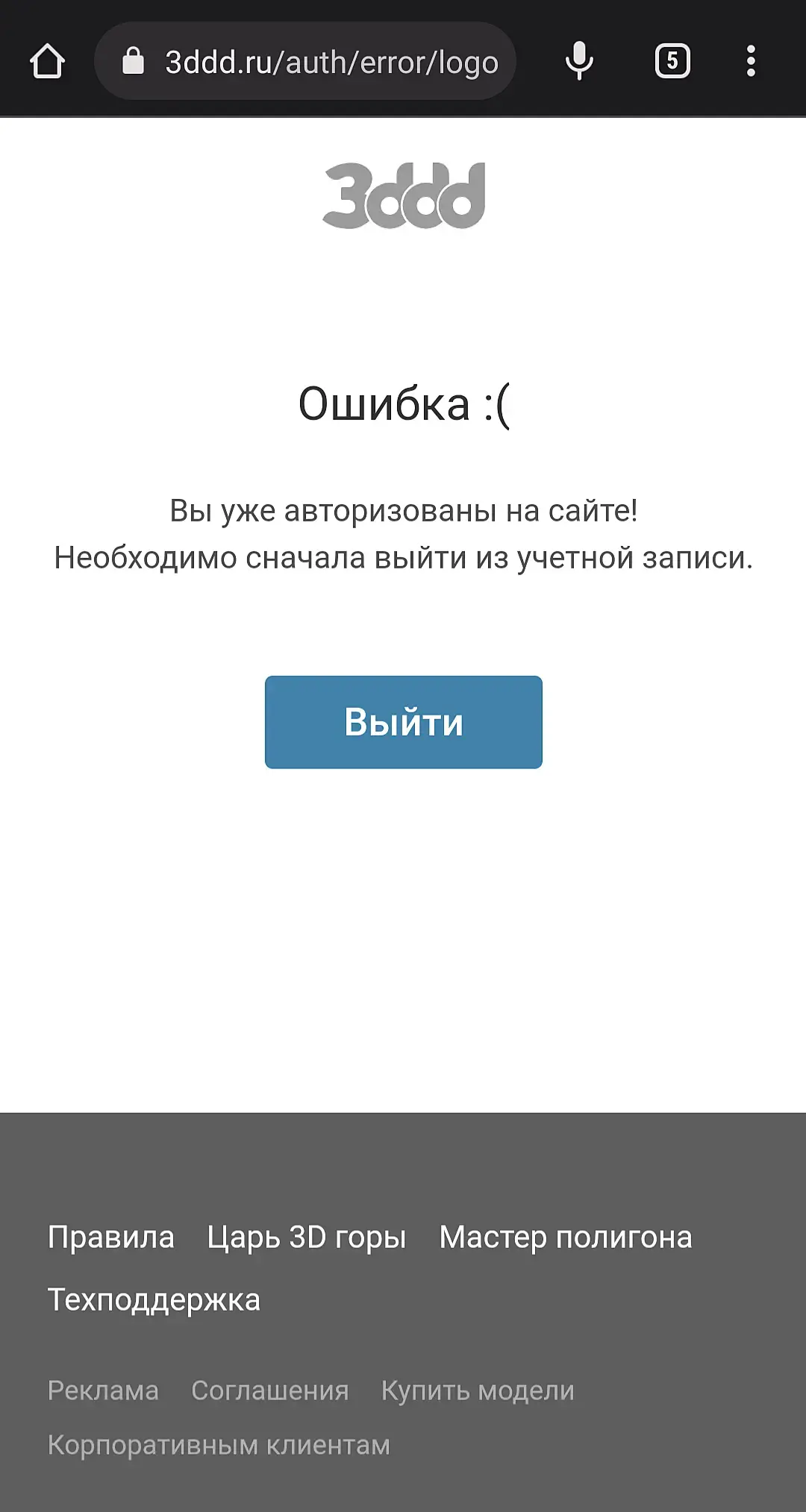Open the 3ddd logo link
Image resolution: width=806 pixels, height=1512 pixels.
[x=404, y=195]
